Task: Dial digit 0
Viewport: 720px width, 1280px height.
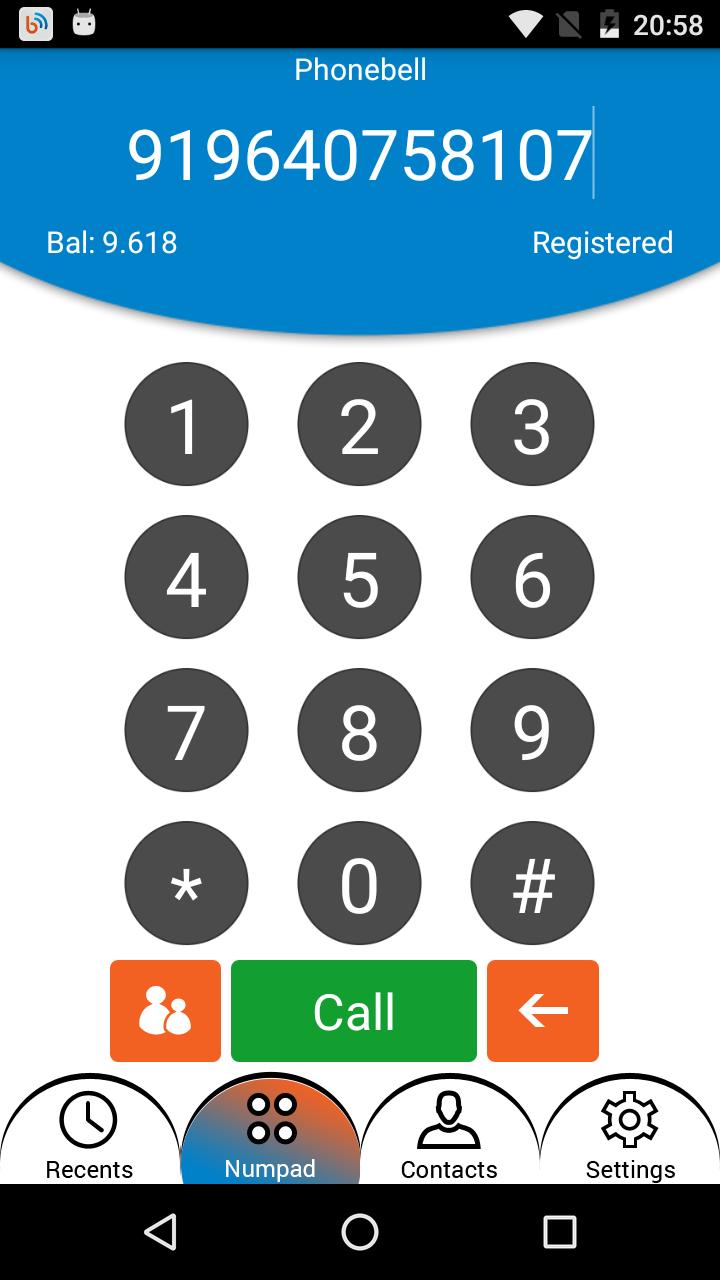Action: (359, 883)
